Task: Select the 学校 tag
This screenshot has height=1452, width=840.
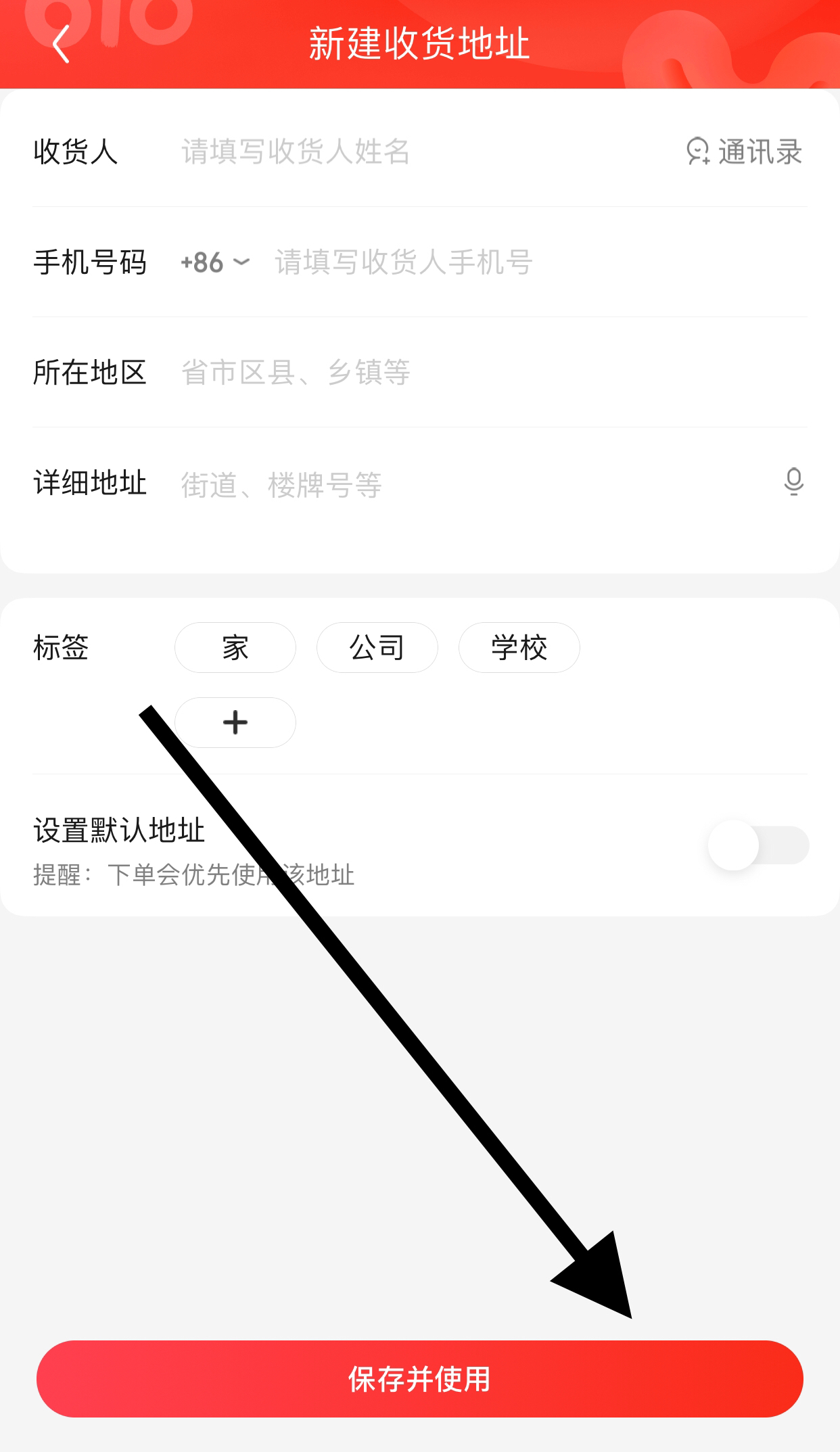Action: click(519, 648)
